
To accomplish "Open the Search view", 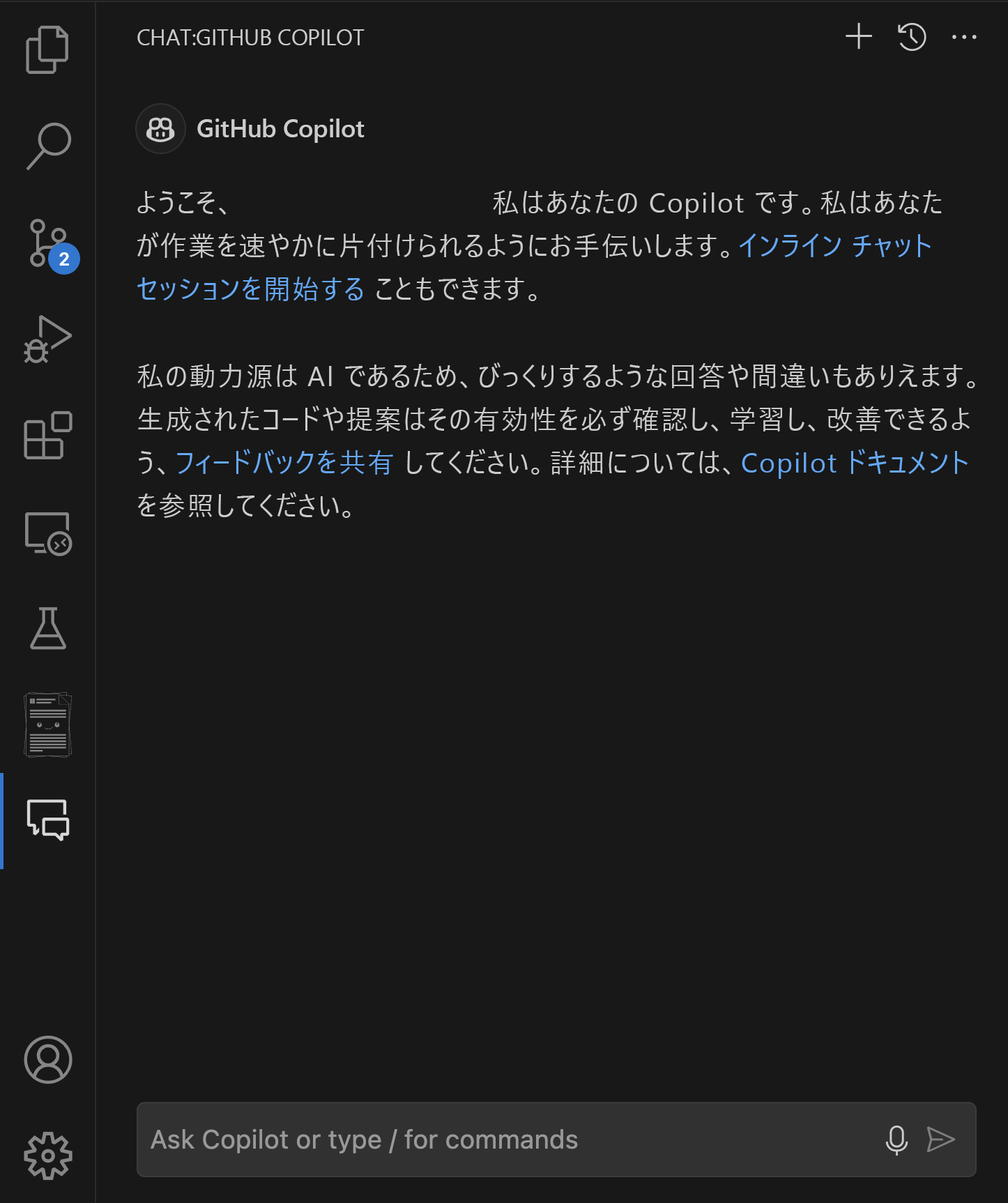I will tap(47, 146).
